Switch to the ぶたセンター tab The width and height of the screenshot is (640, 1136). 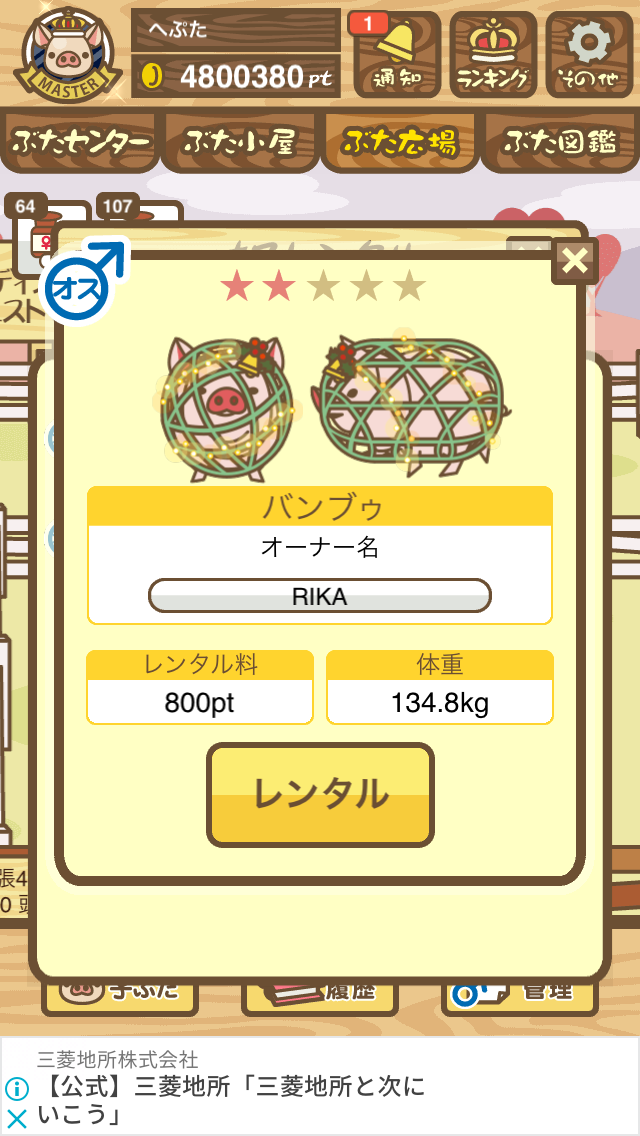pos(81,143)
